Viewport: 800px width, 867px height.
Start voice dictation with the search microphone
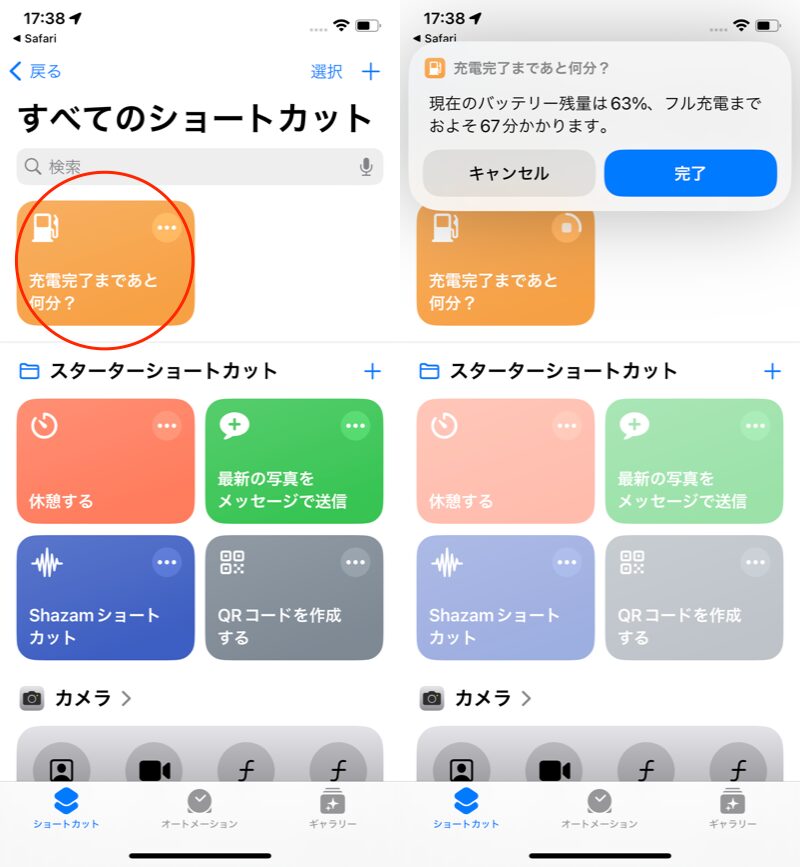(x=366, y=167)
